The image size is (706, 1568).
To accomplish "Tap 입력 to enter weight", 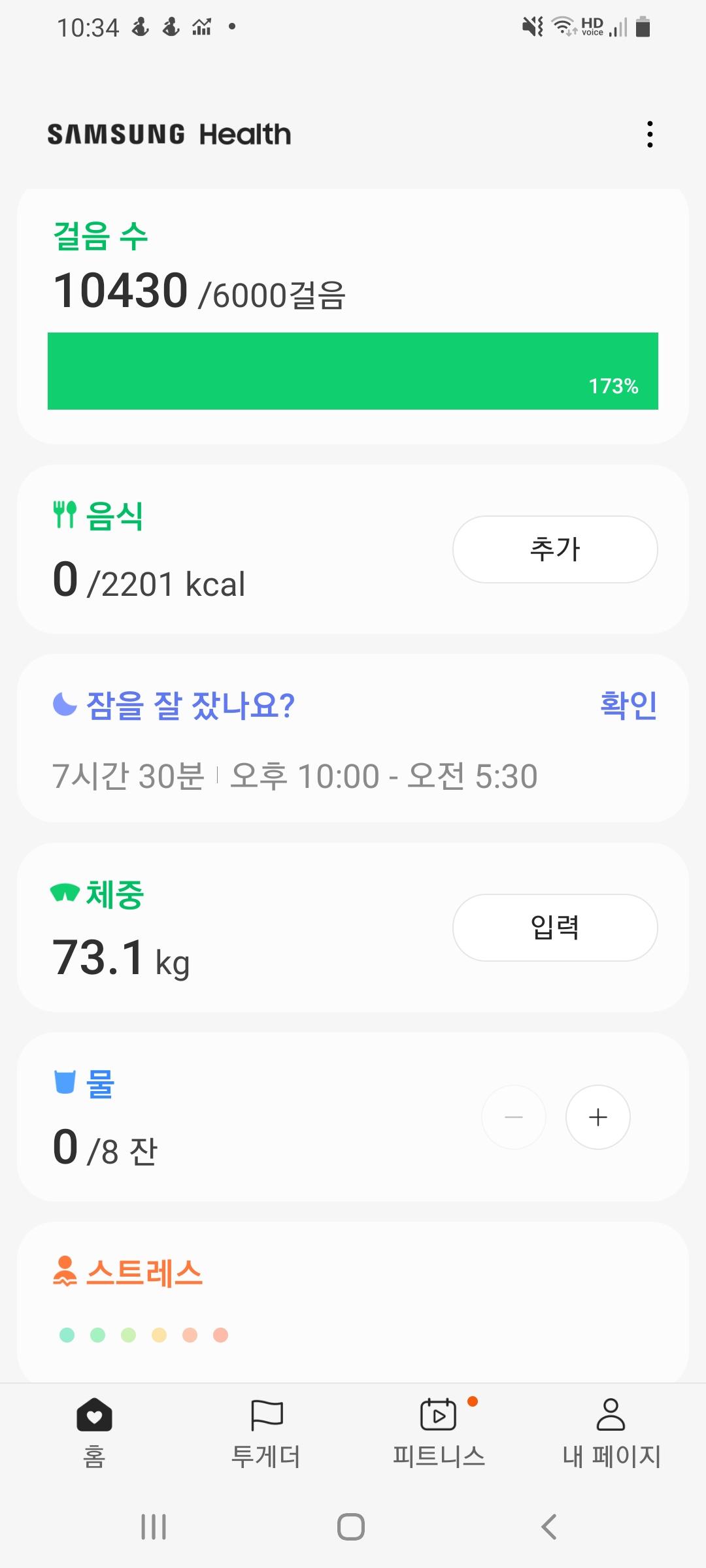I will [555, 928].
